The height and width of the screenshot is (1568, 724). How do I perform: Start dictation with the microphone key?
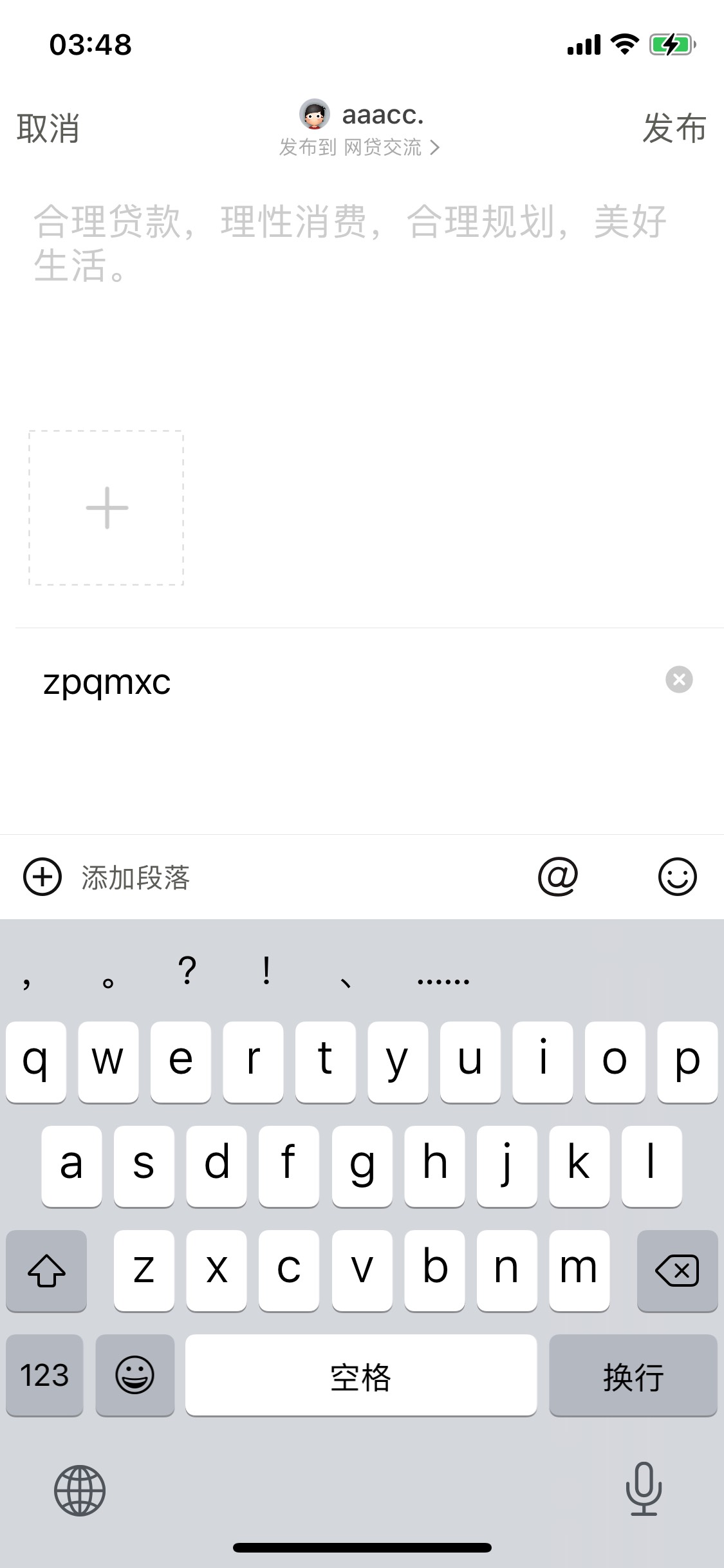[x=644, y=1489]
